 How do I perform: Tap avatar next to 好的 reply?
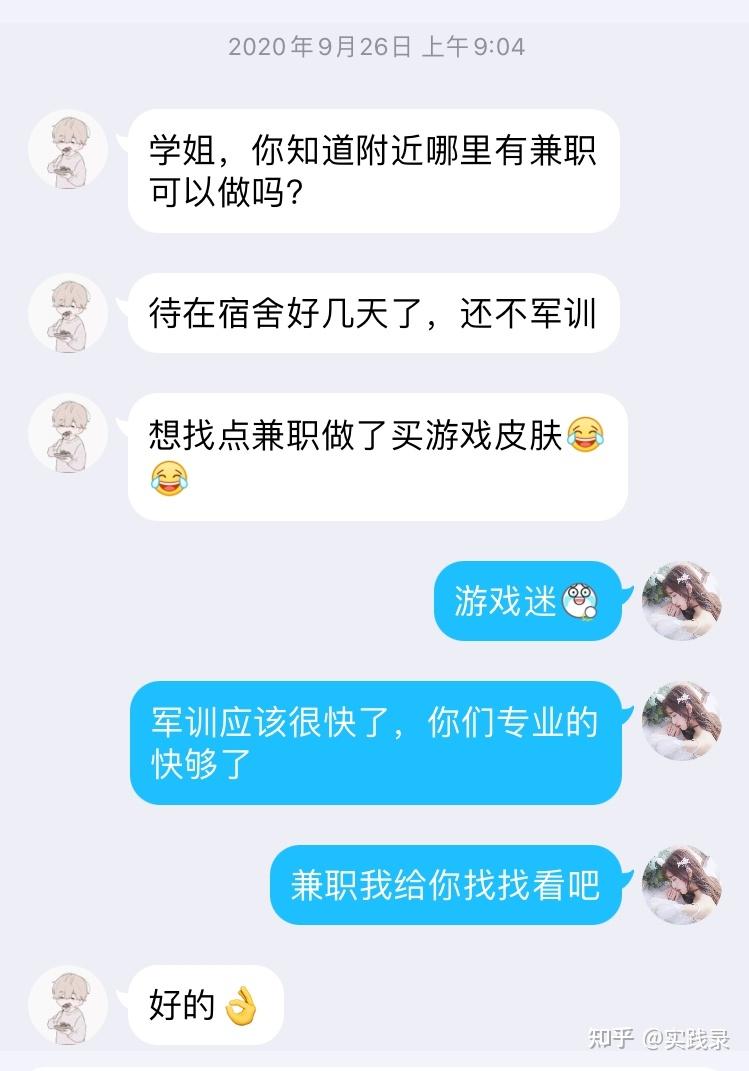pos(68,1004)
